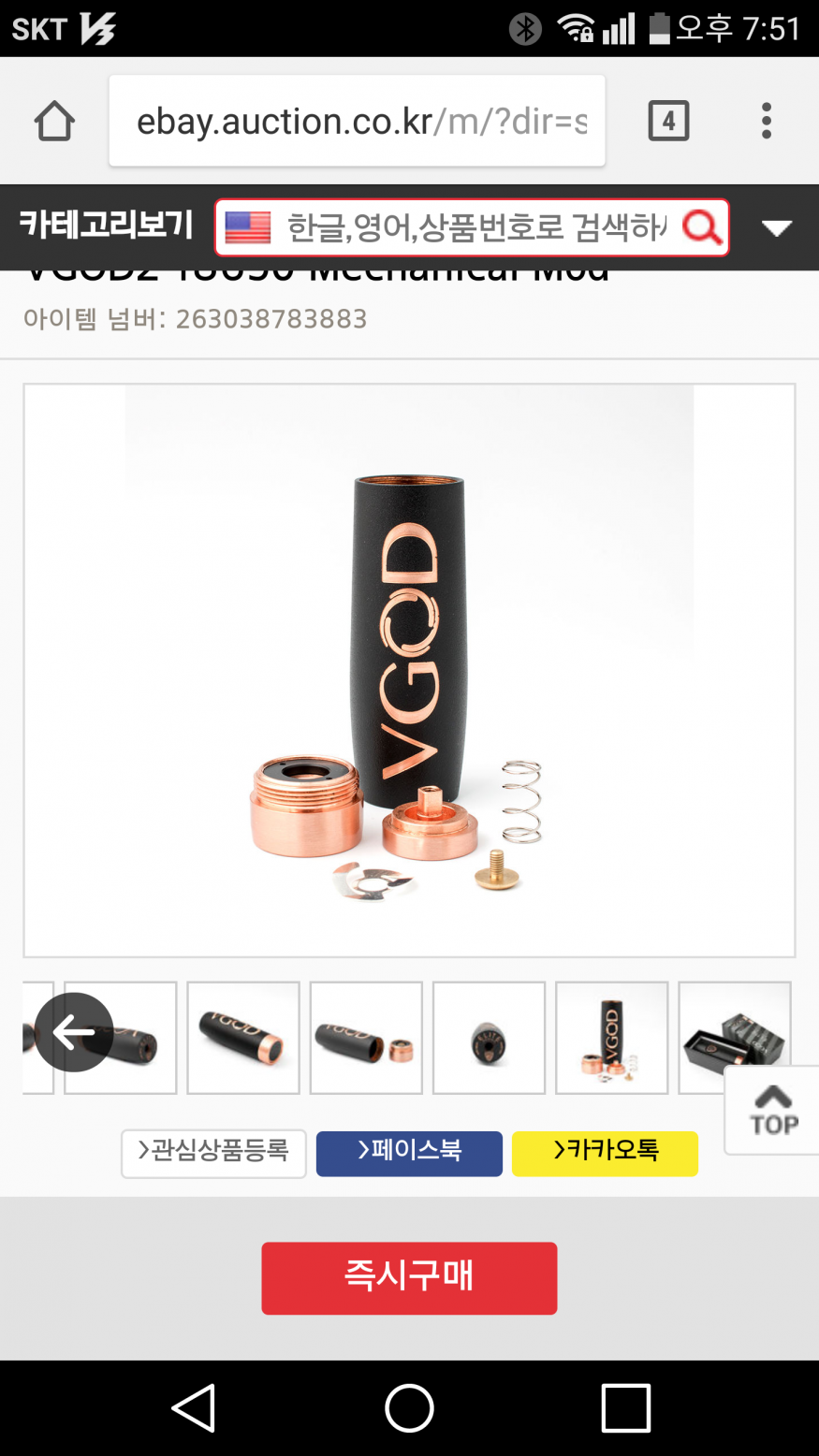Tap the red magnifier search icon
Viewport: 819px width, 1456px height.
pos(702,227)
